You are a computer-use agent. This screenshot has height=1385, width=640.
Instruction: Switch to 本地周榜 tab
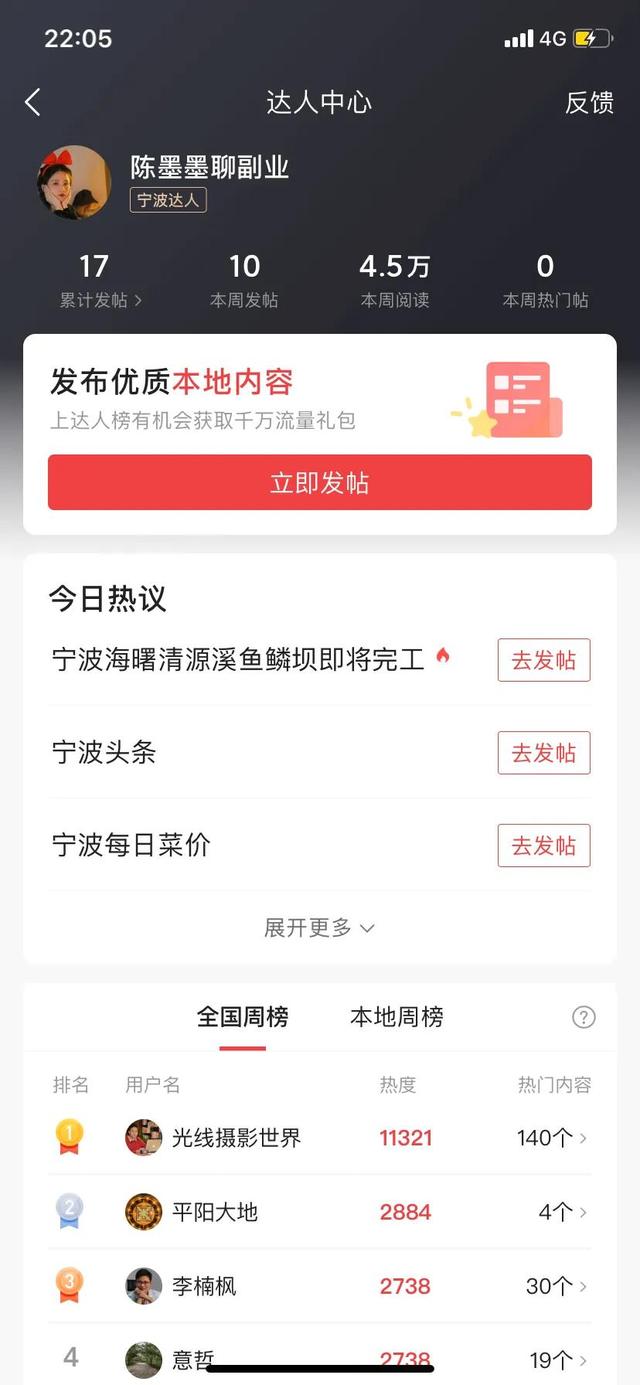pos(396,1018)
